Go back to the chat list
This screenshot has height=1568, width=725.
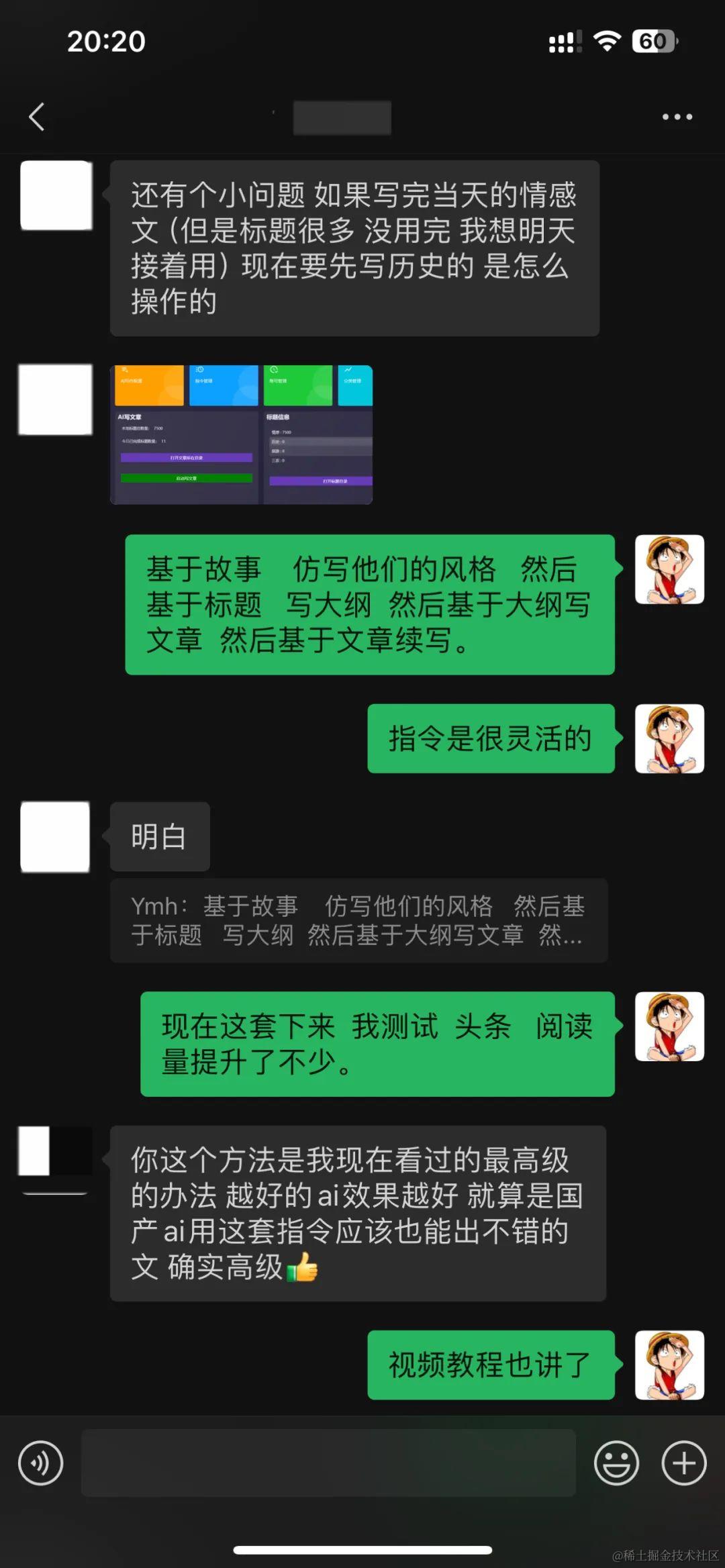tap(37, 117)
